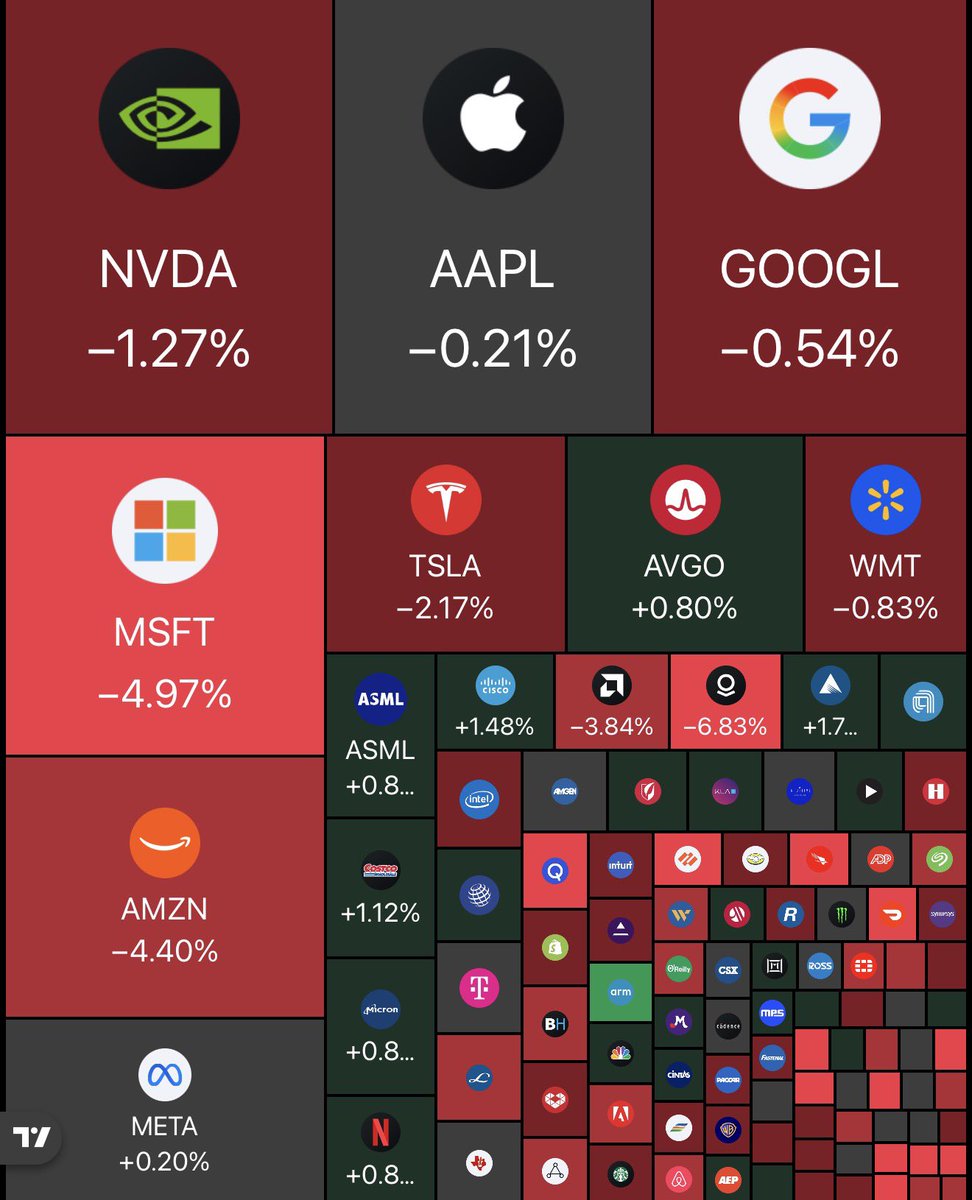The image size is (972, 1200).
Task: Open the Cisco tile showing +1.48%
Action: (x=494, y=700)
